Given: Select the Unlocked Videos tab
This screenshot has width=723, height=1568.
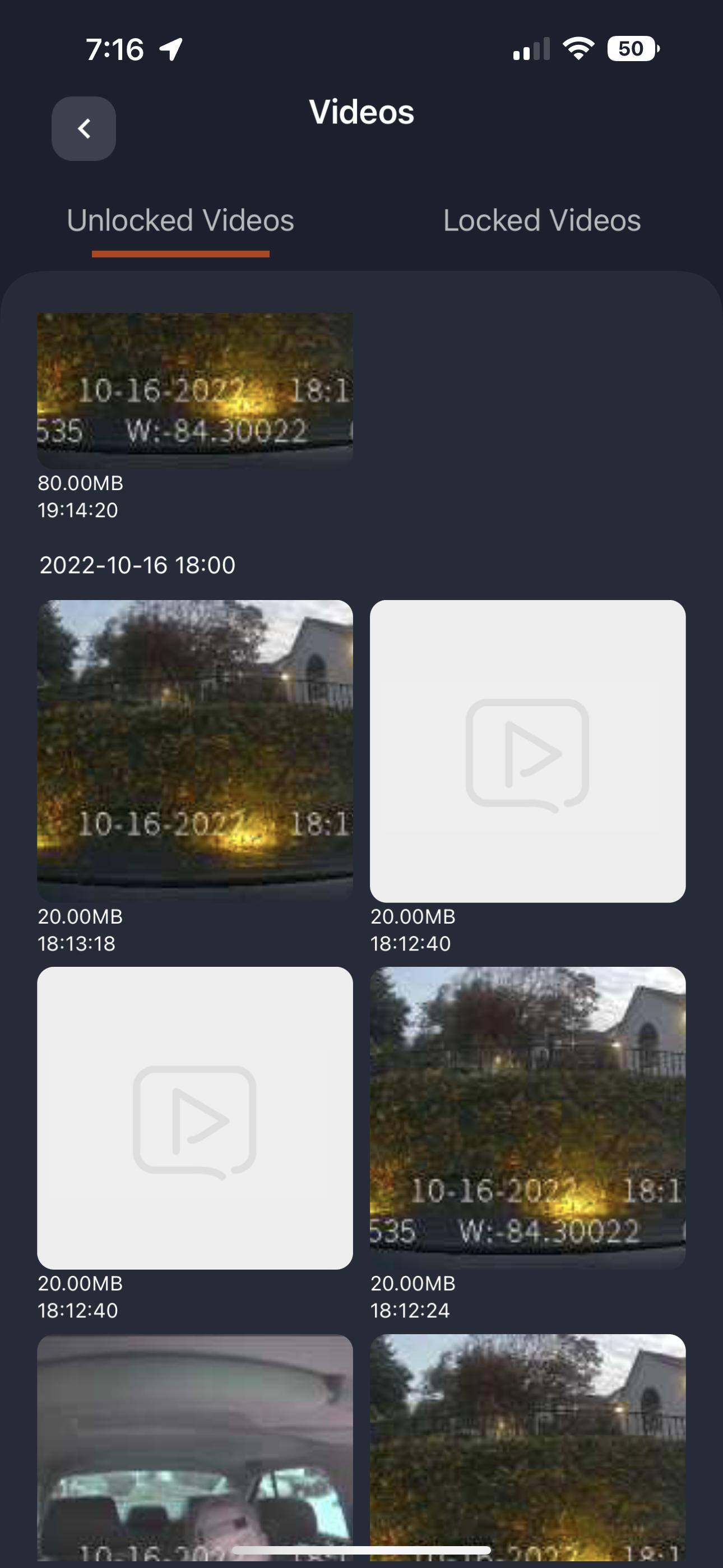Looking at the screenshot, I should (180, 220).
